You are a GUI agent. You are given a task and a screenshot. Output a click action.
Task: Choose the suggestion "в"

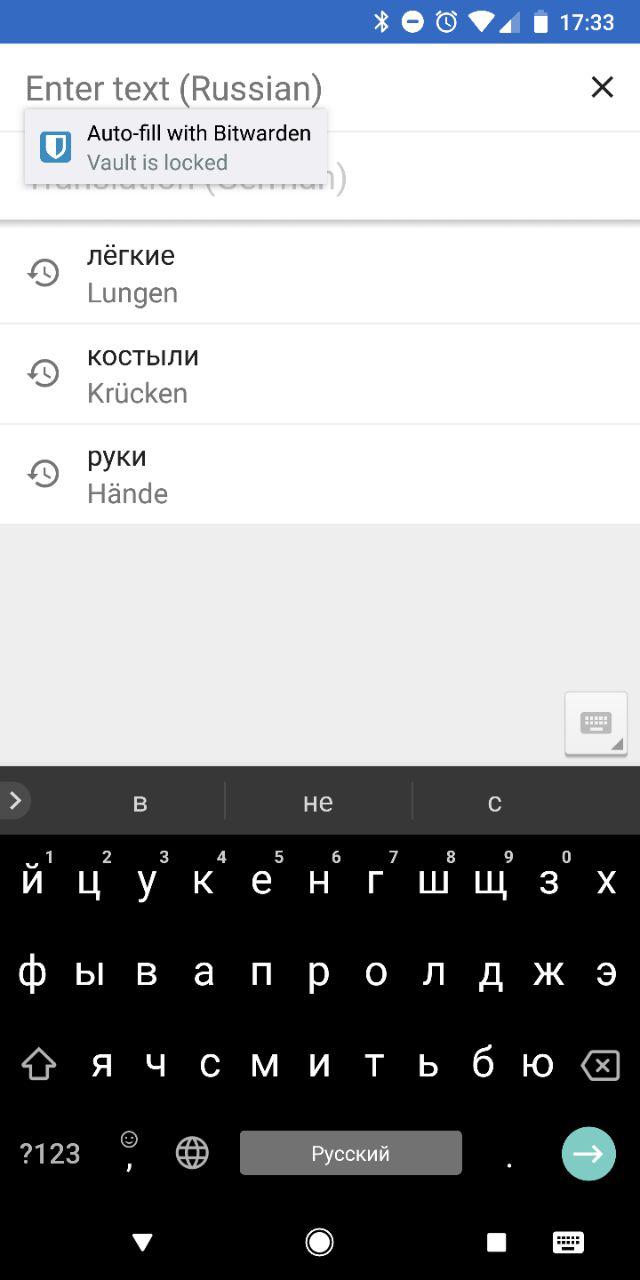point(140,802)
